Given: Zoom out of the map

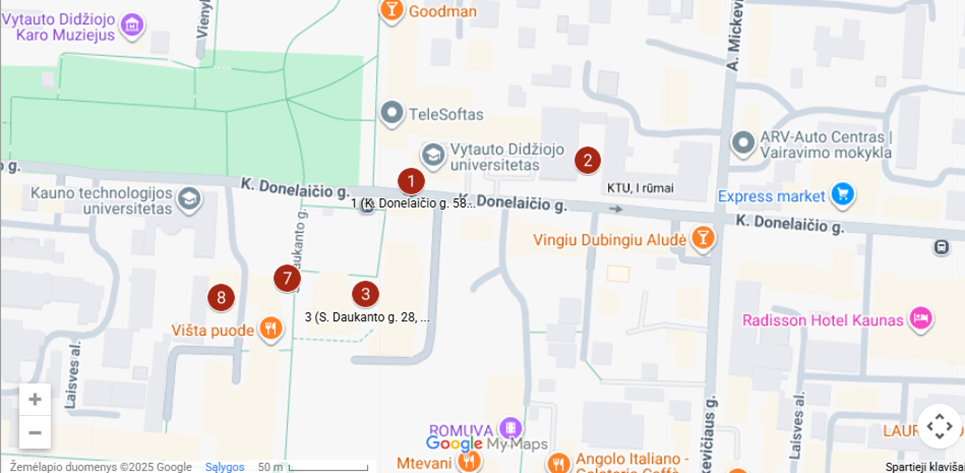Looking at the screenshot, I should [35, 432].
